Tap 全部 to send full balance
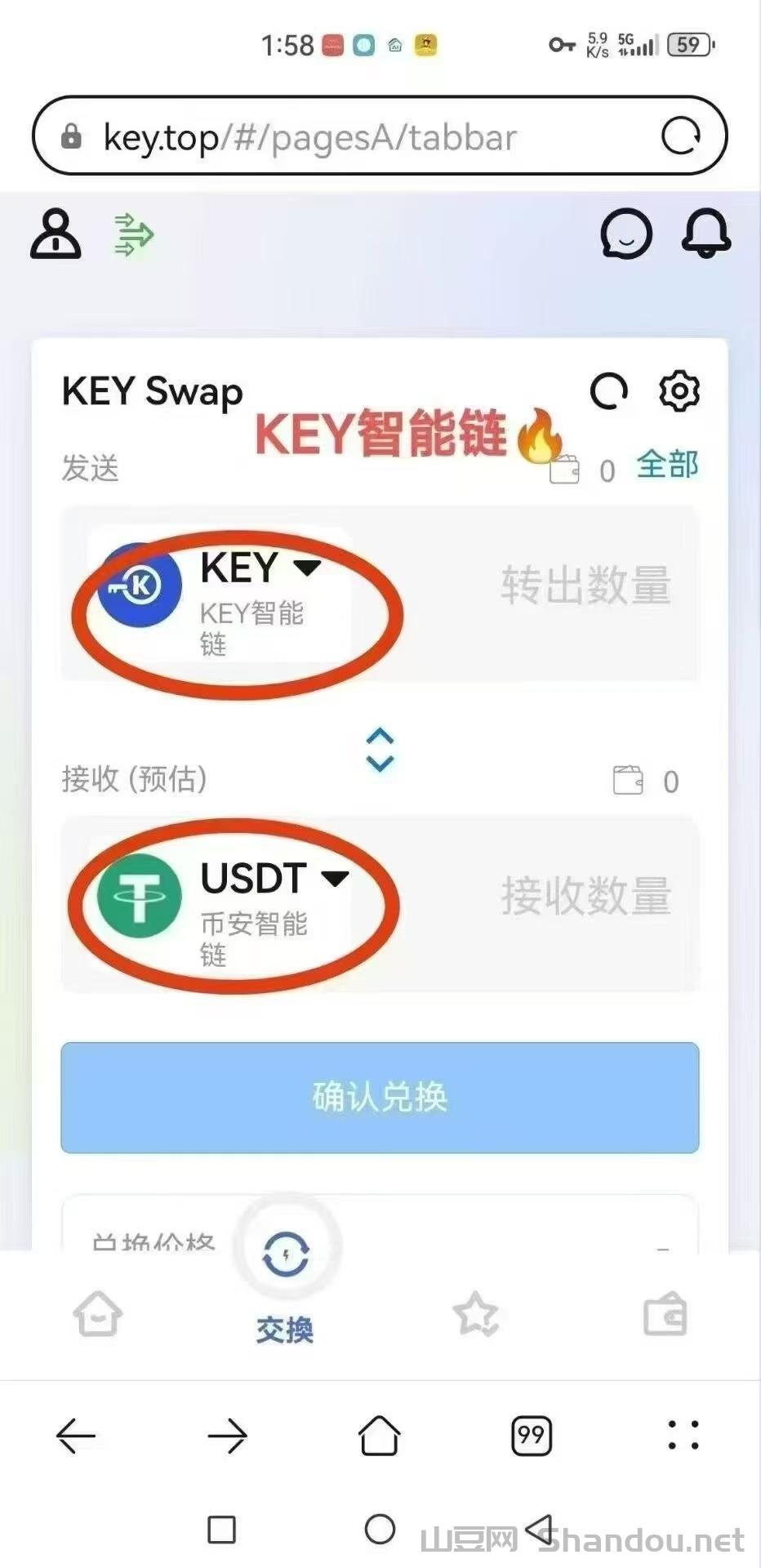This screenshot has width=761, height=1568. point(667,465)
